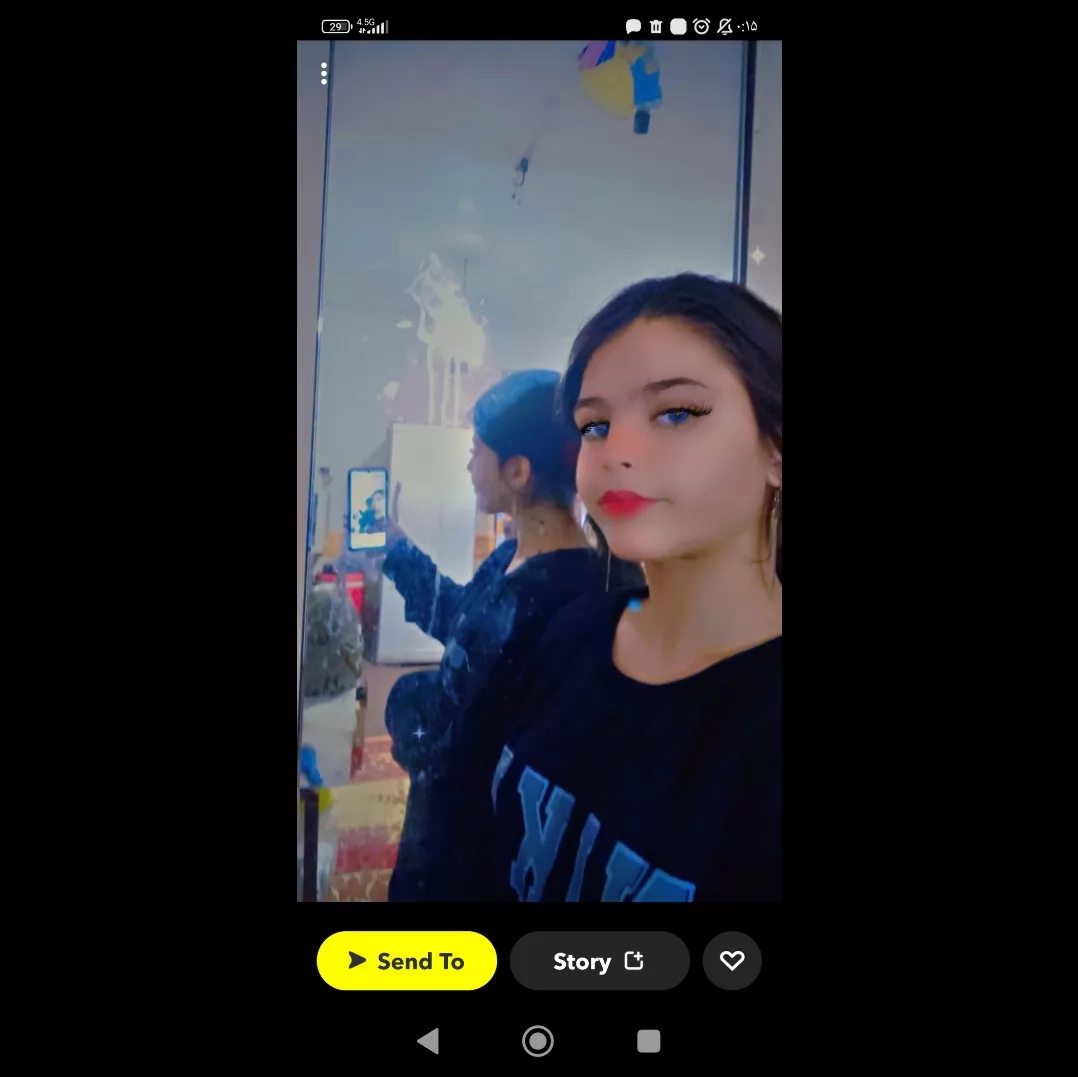
Task: Return to the home screen
Action: point(538,1041)
